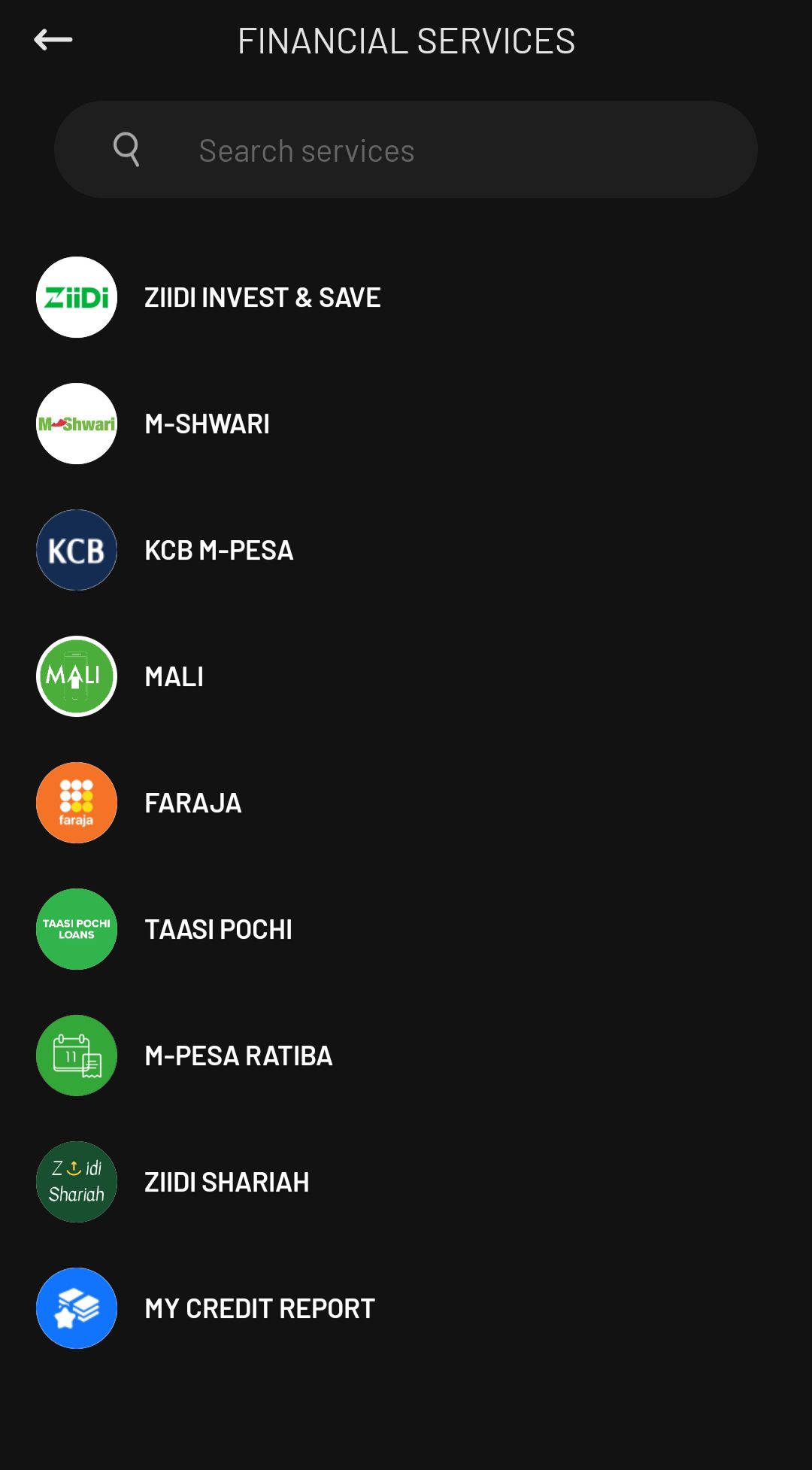Open M-Pesa Ratiba
The height and width of the screenshot is (1470, 812).
point(238,1056)
